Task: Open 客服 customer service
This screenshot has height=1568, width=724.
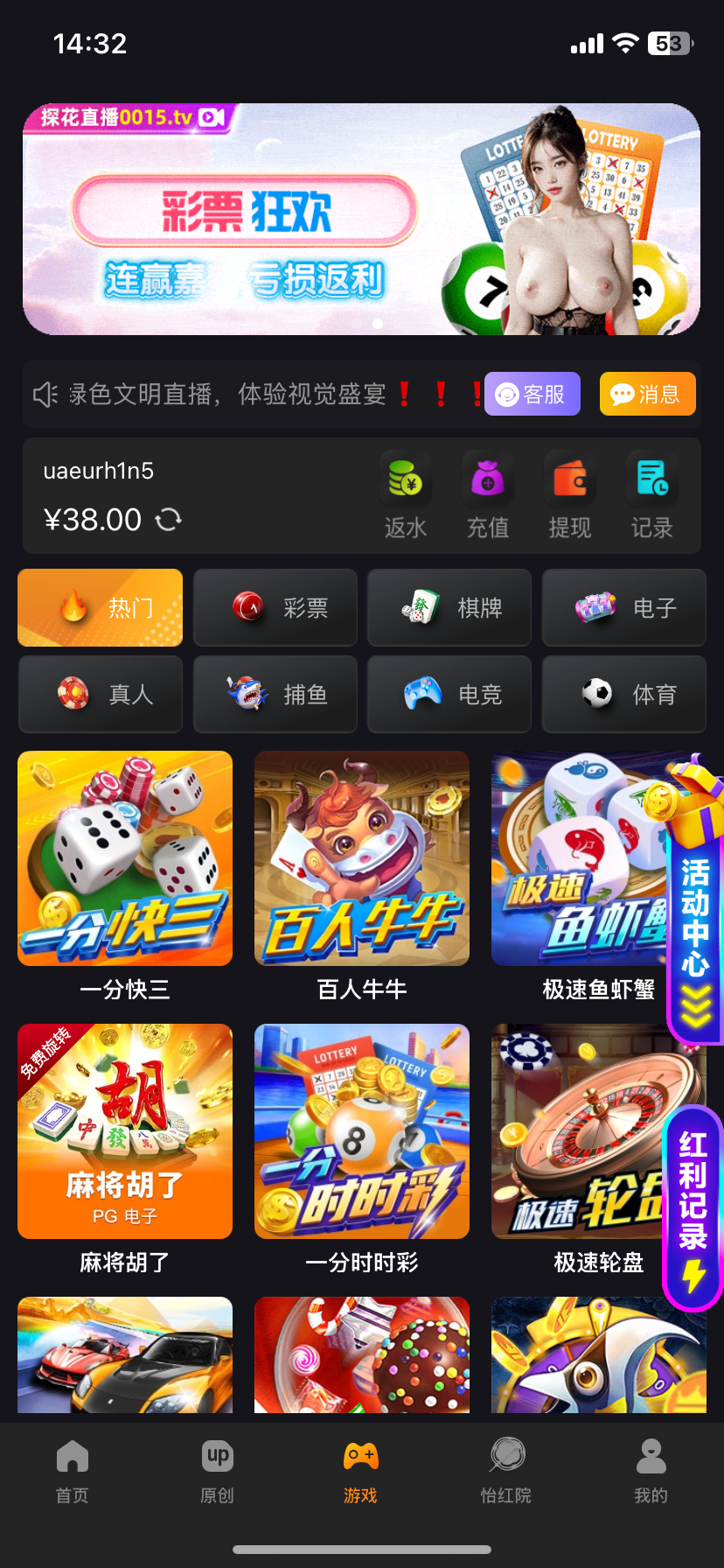Action: (x=532, y=394)
